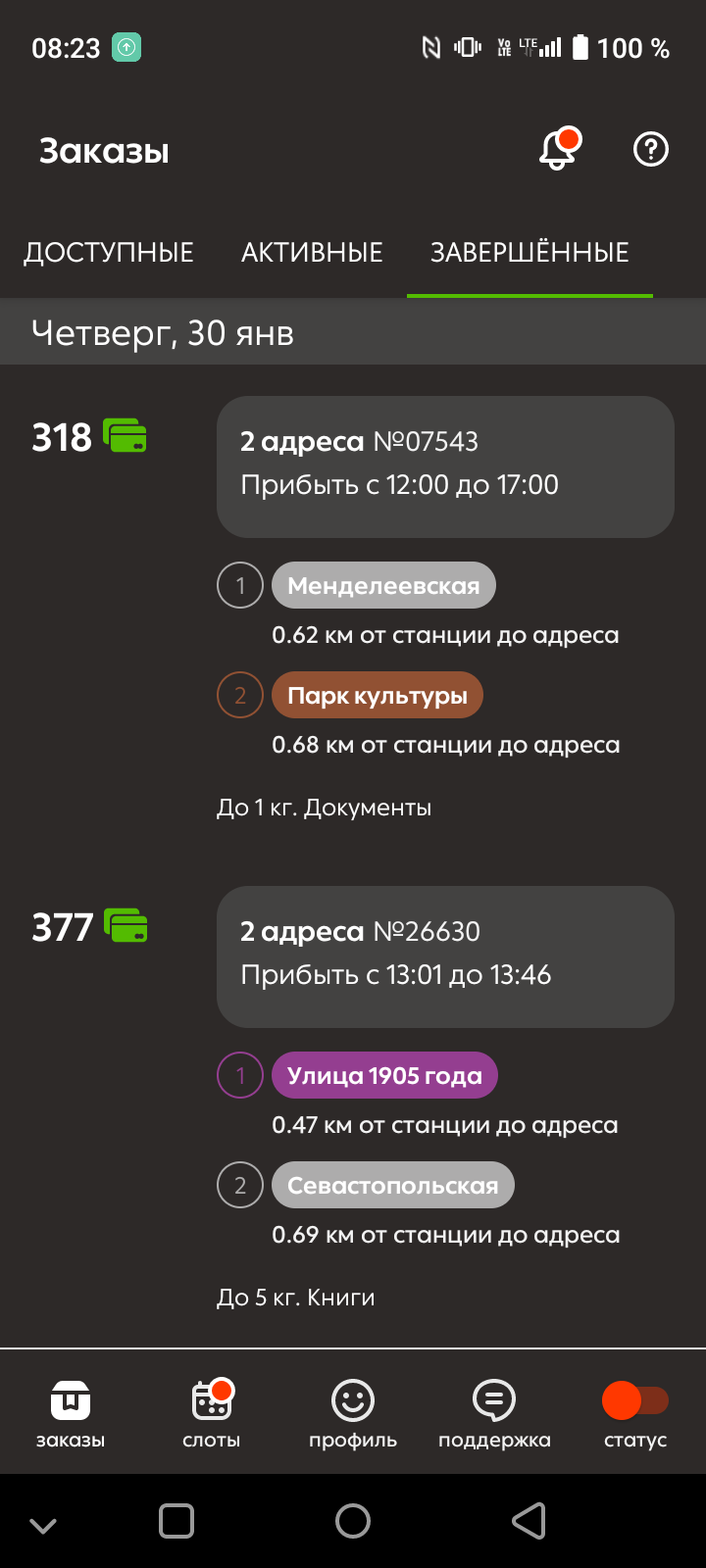Viewport: 706px width, 1568px height.
Task: Switch to the АКТИВНЫЕ tab
Action: (312, 253)
